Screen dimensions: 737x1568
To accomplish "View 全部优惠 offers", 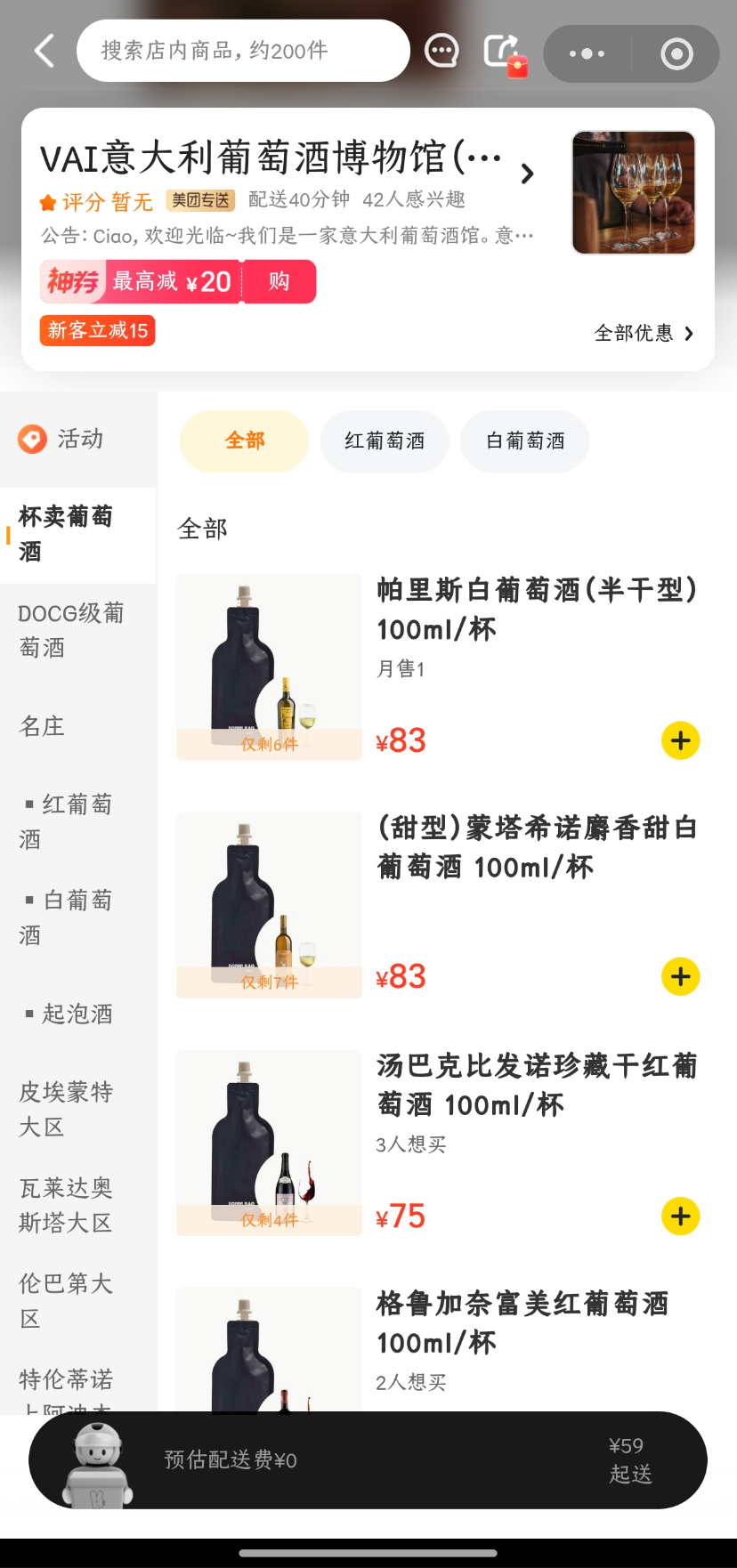I will pos(643,334).
